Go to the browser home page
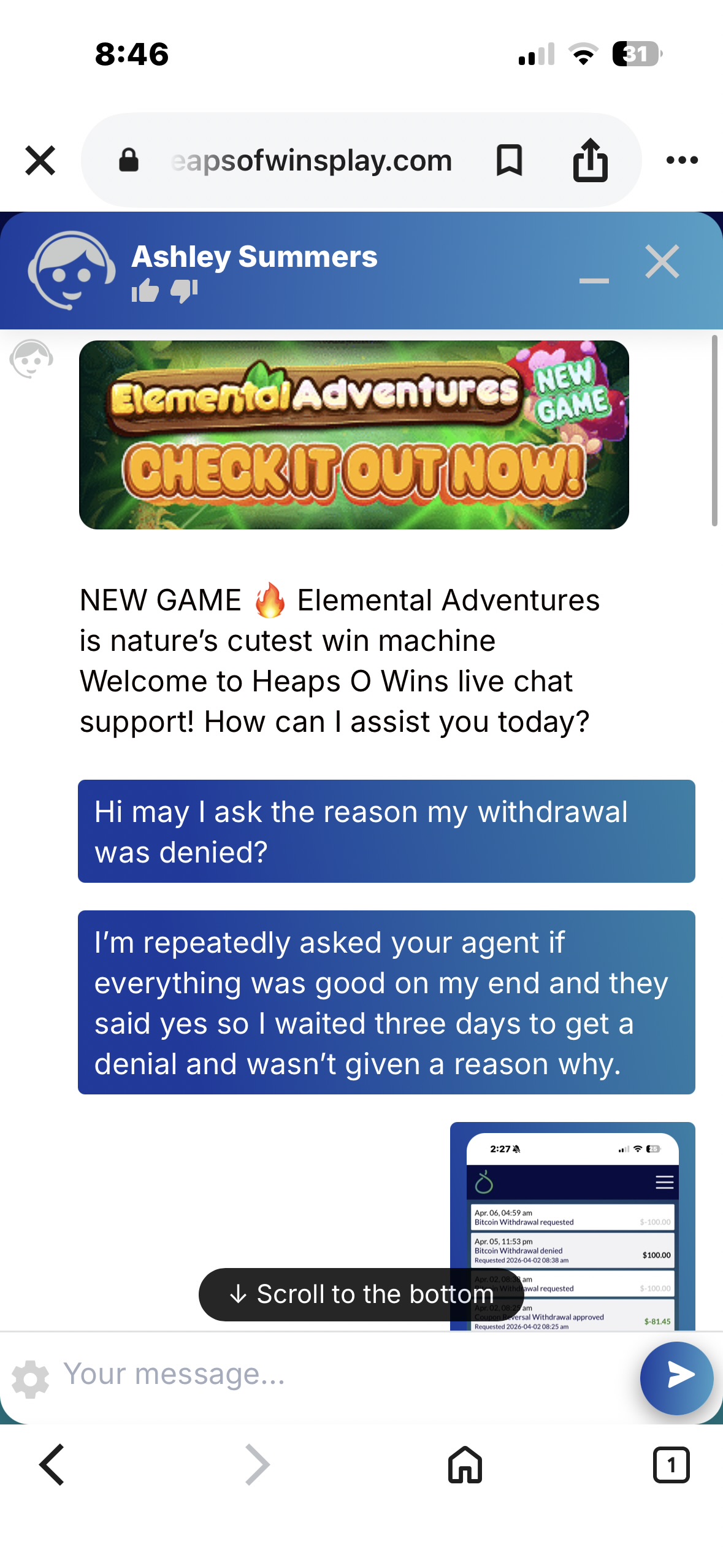Viewport: 723px width, 1568px height. pyautogui.click(x=465, y=1464)
